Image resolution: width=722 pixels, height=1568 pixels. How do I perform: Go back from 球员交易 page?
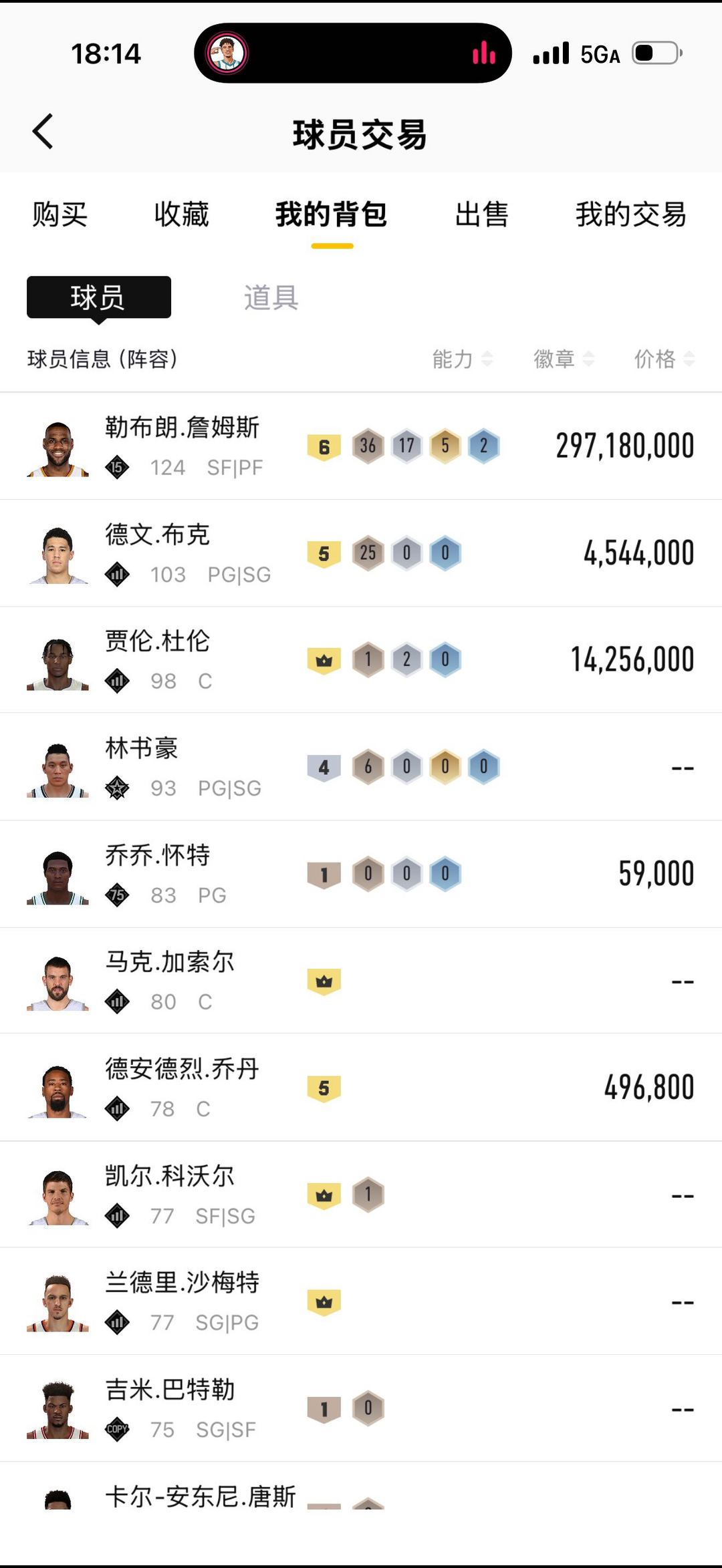[x=43, y=132]
